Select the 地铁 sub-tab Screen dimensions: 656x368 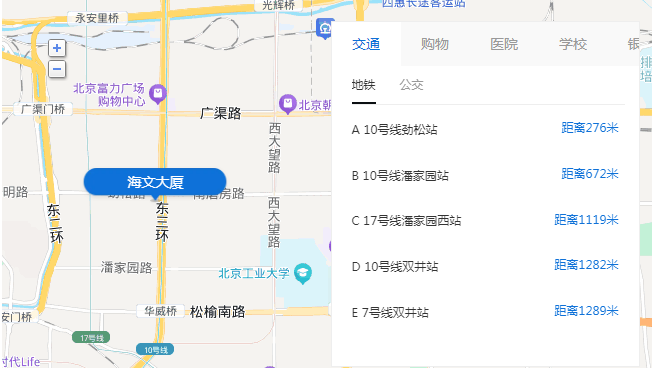pos(364,85)
